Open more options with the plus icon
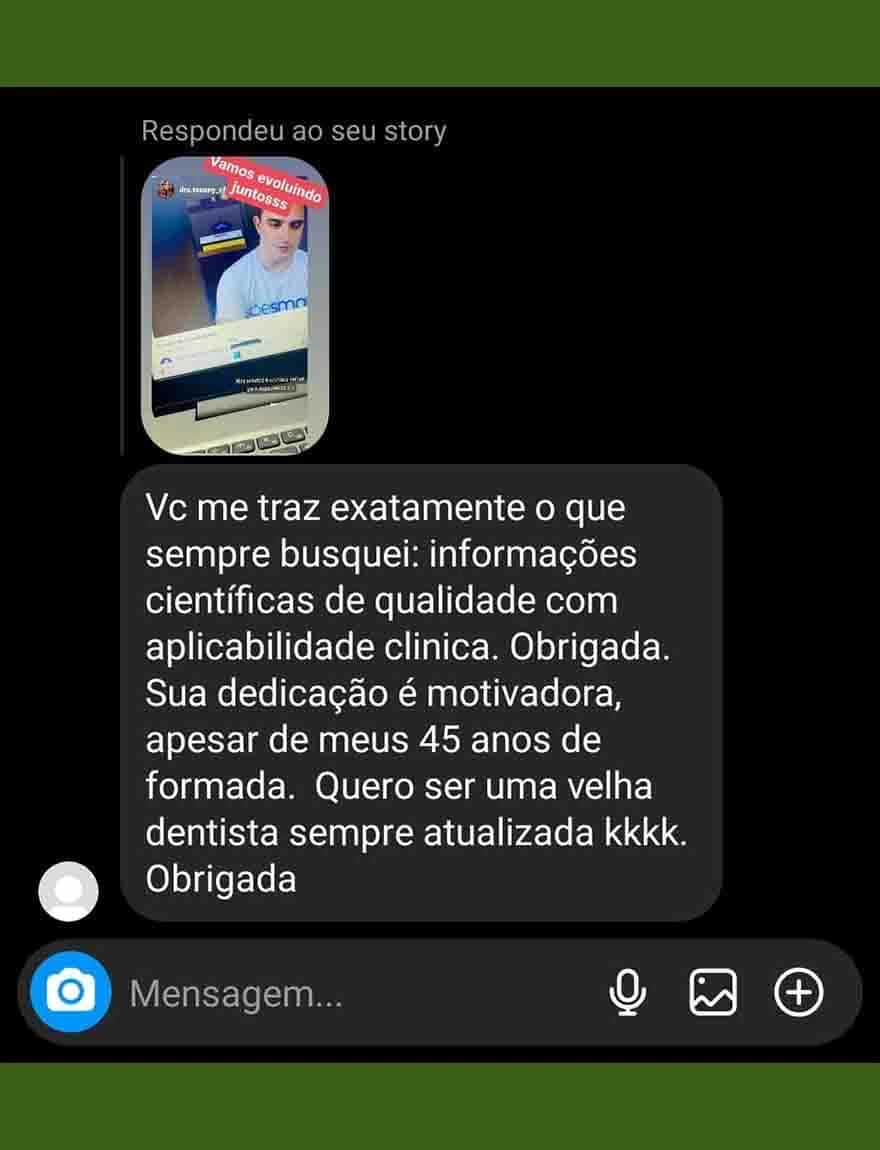The width and height of the screenshot is (880, 1150). 799,993
